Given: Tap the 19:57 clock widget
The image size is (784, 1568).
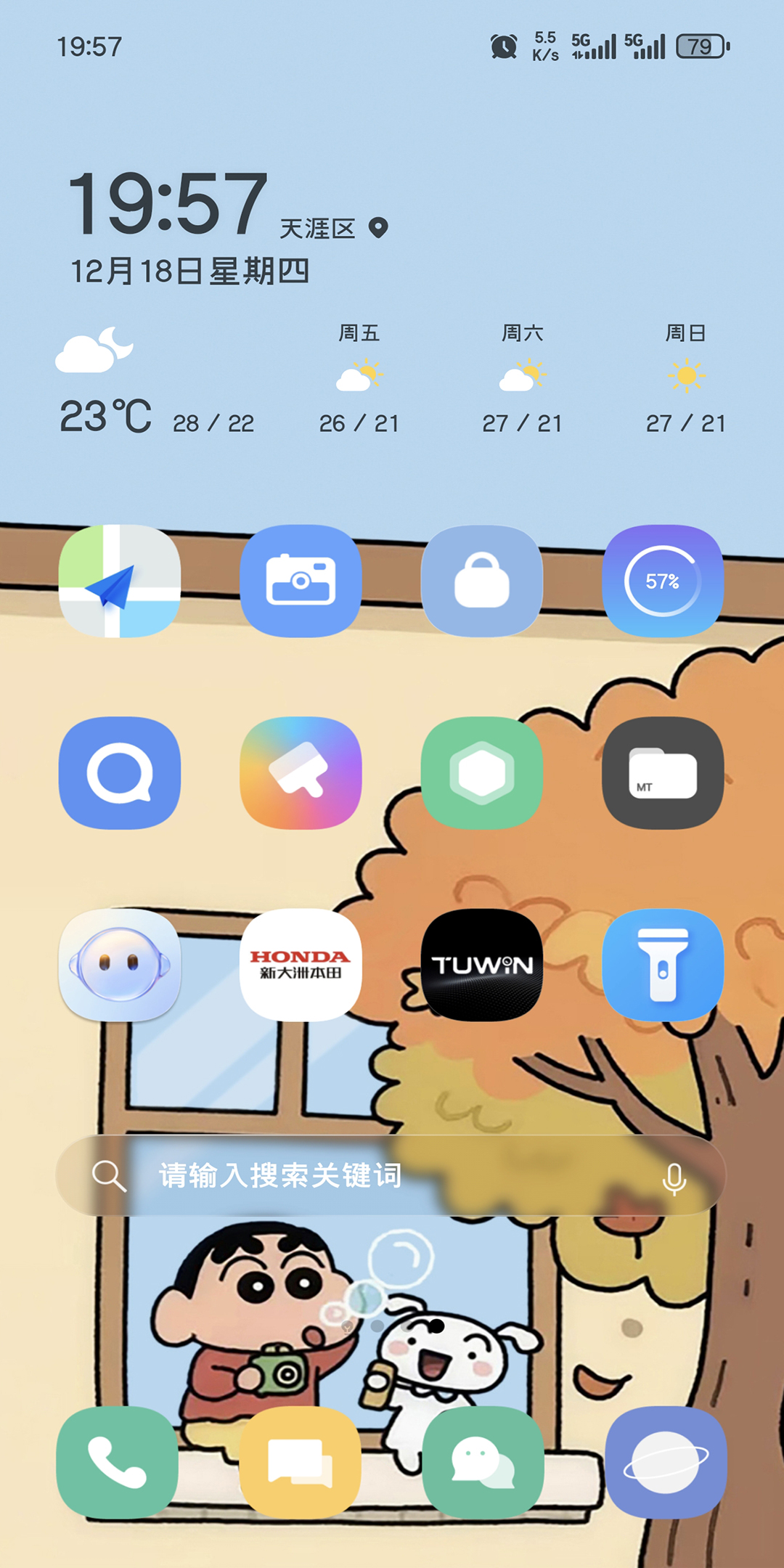Looking at the screenshot, I should click(167, 205).
